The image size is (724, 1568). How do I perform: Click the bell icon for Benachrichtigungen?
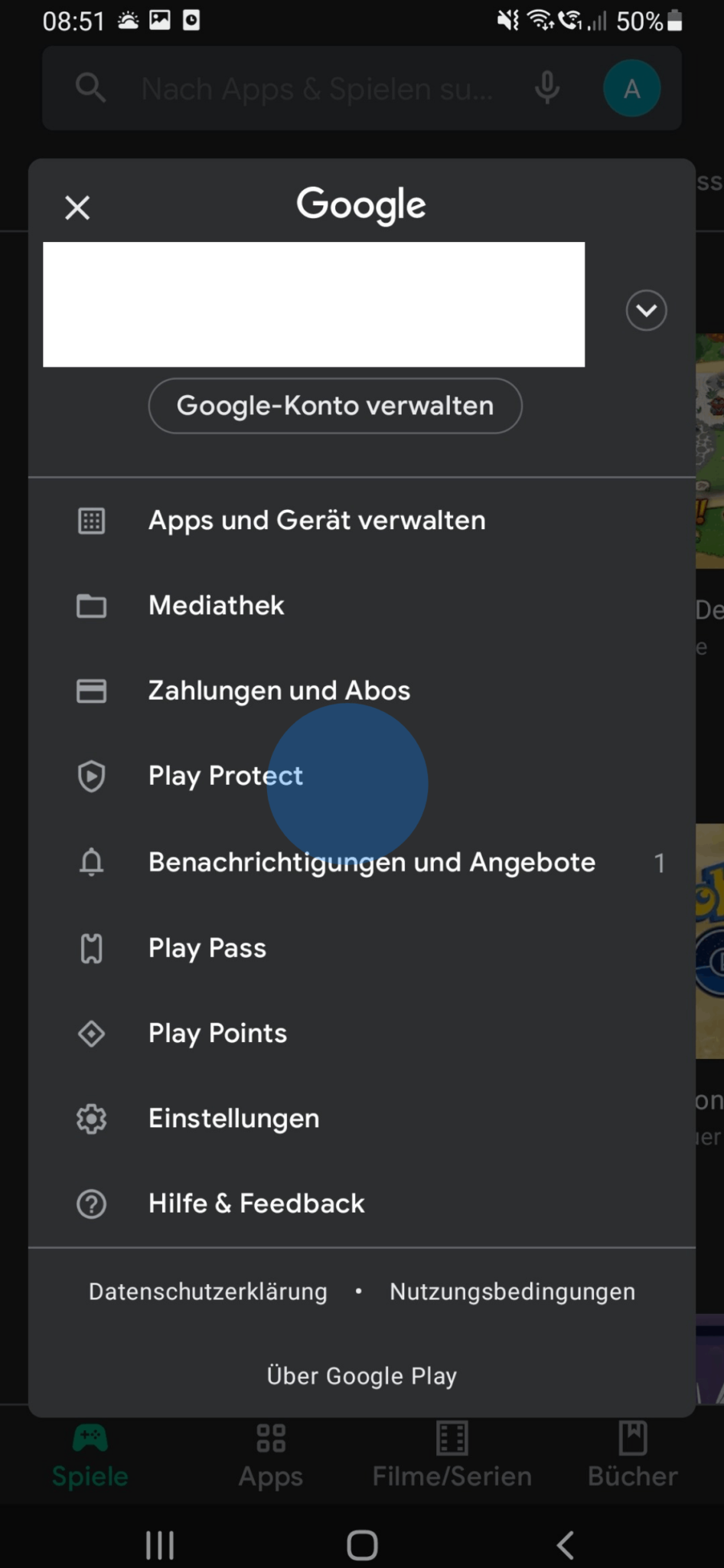point(91,862)
